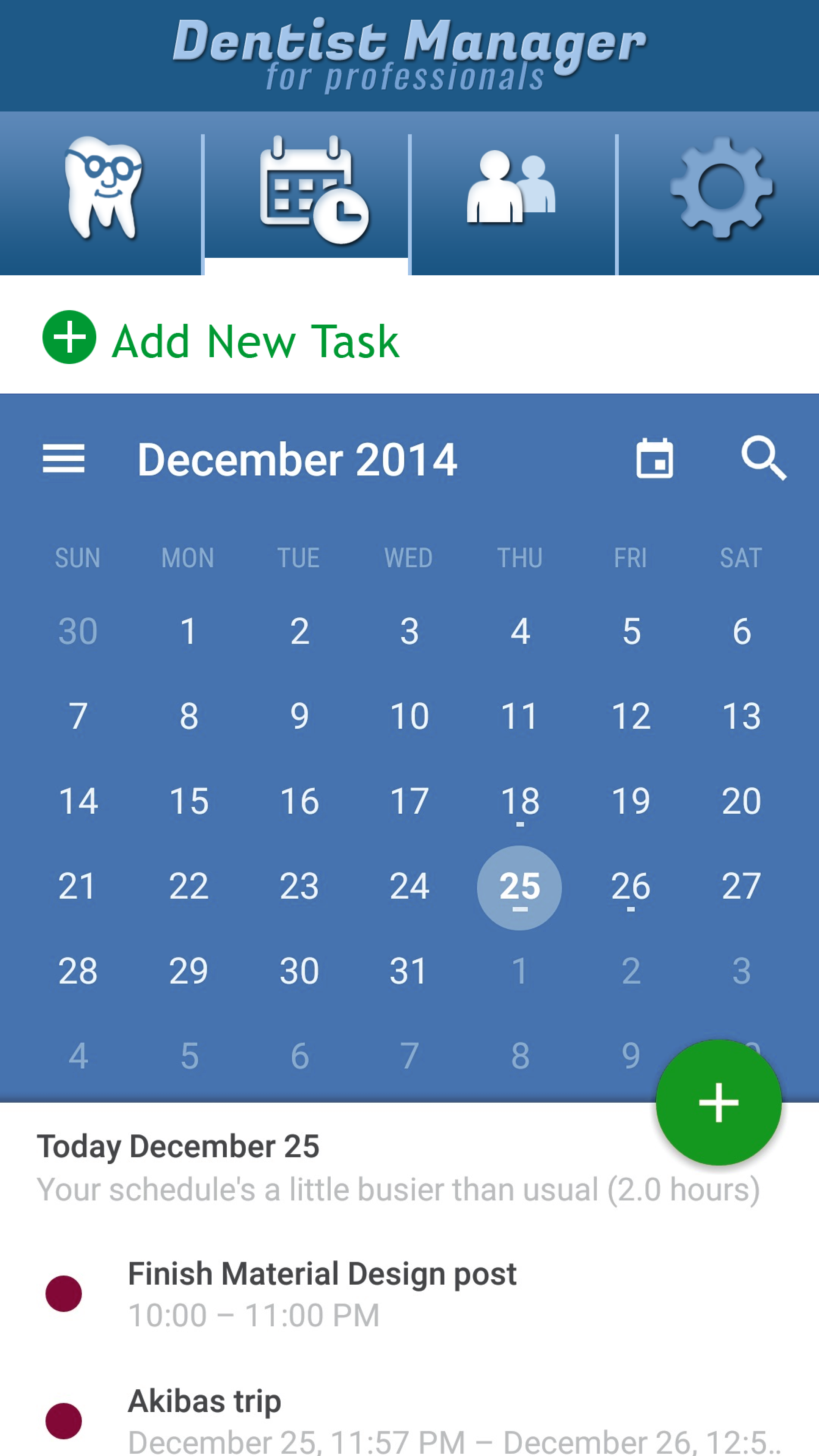
Task: Open the calendar search
Action: (x=764, y=458)
